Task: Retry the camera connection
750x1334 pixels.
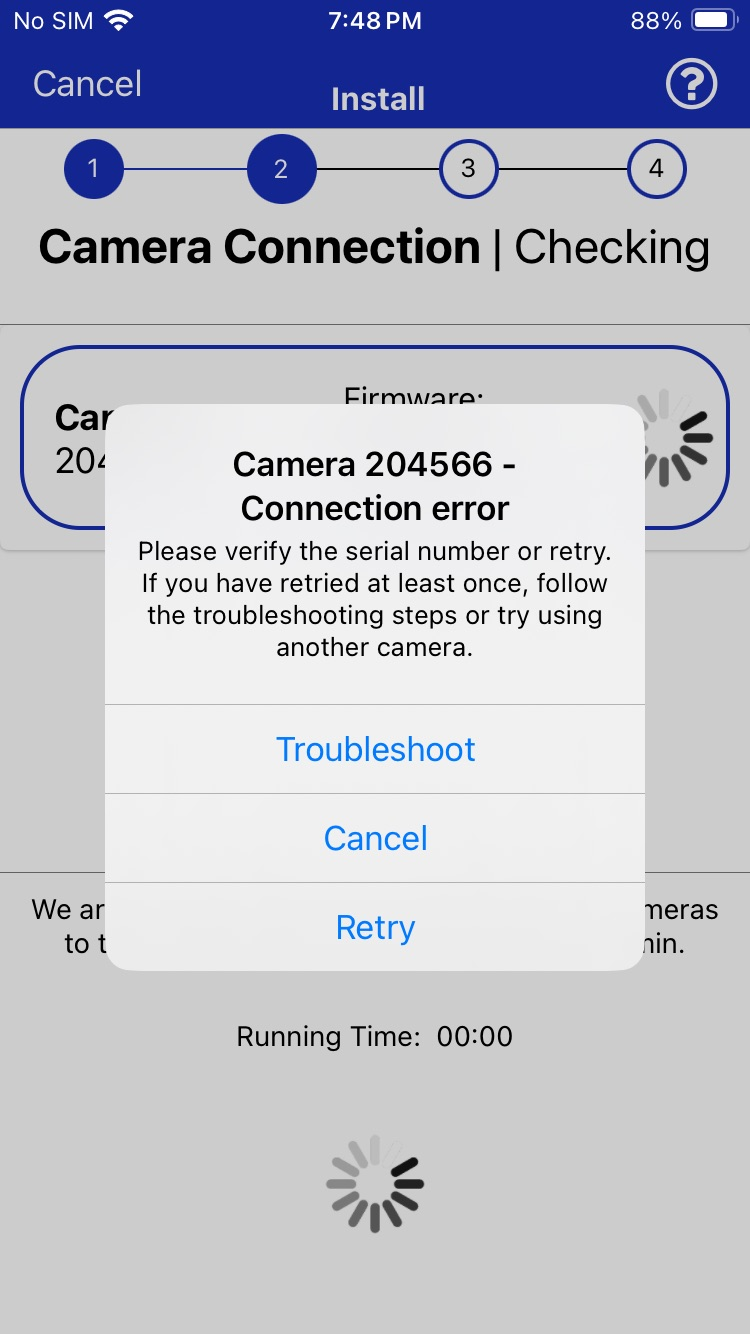Action: pyautogui.click(x=375, y=927)
